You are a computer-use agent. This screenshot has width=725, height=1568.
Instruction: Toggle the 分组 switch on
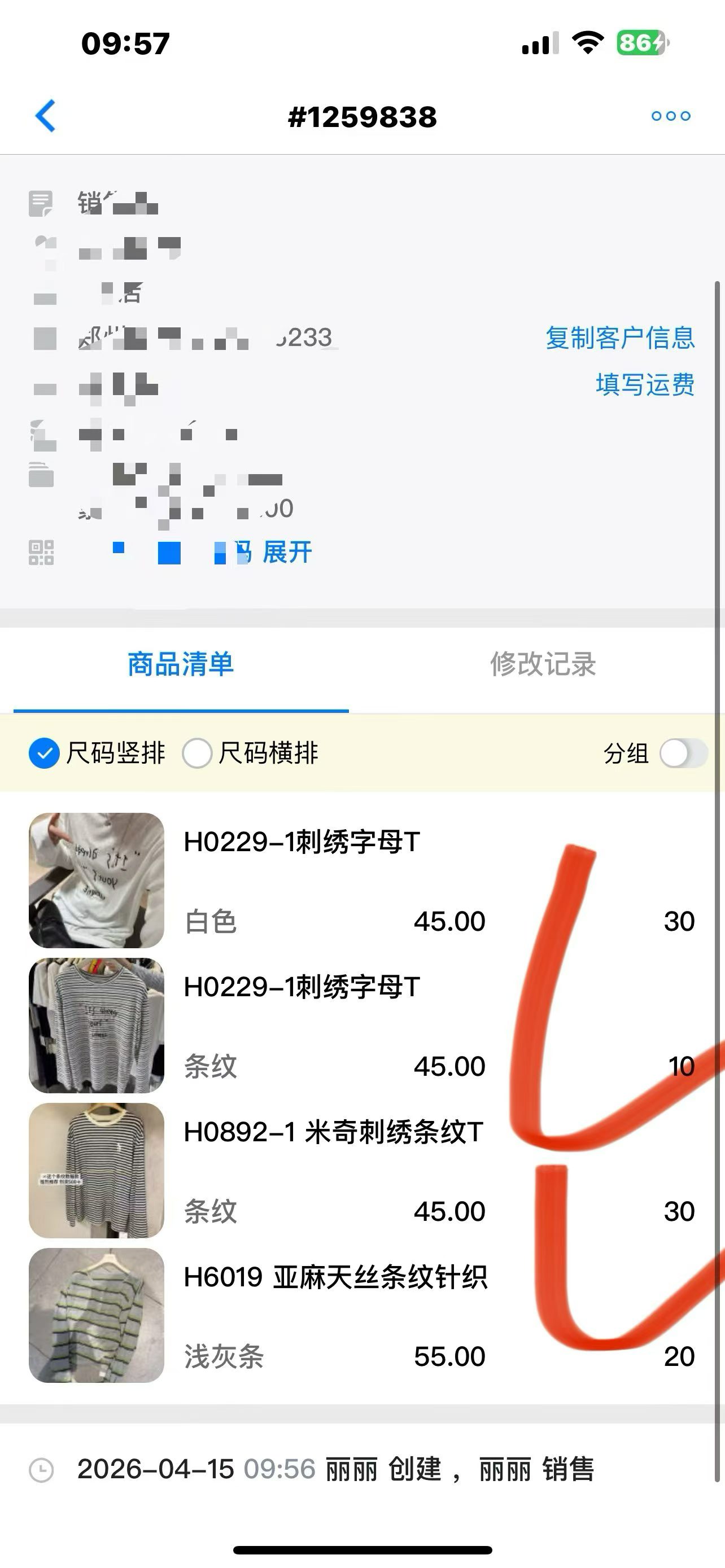tap(683, 753)
